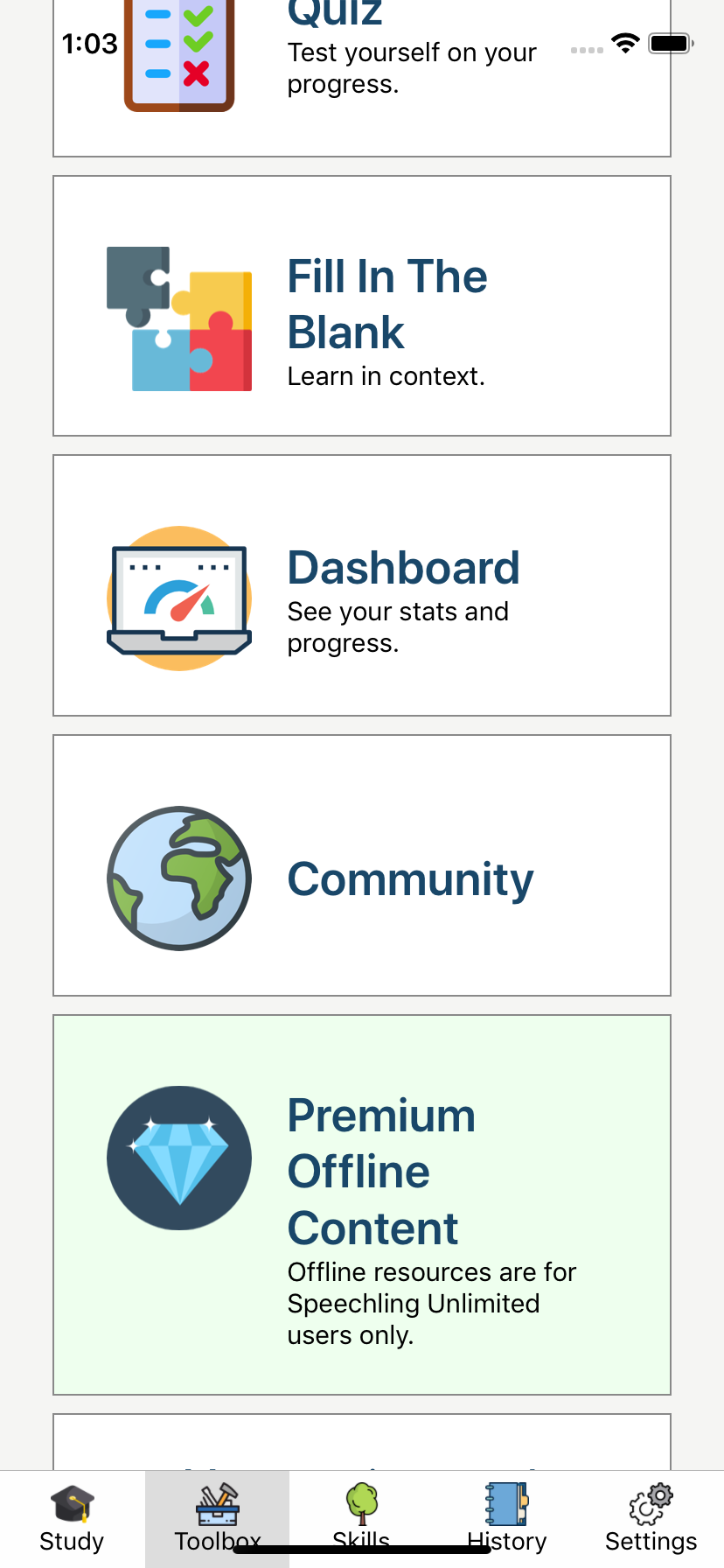Open Fill In The Blank

(362, 306)
